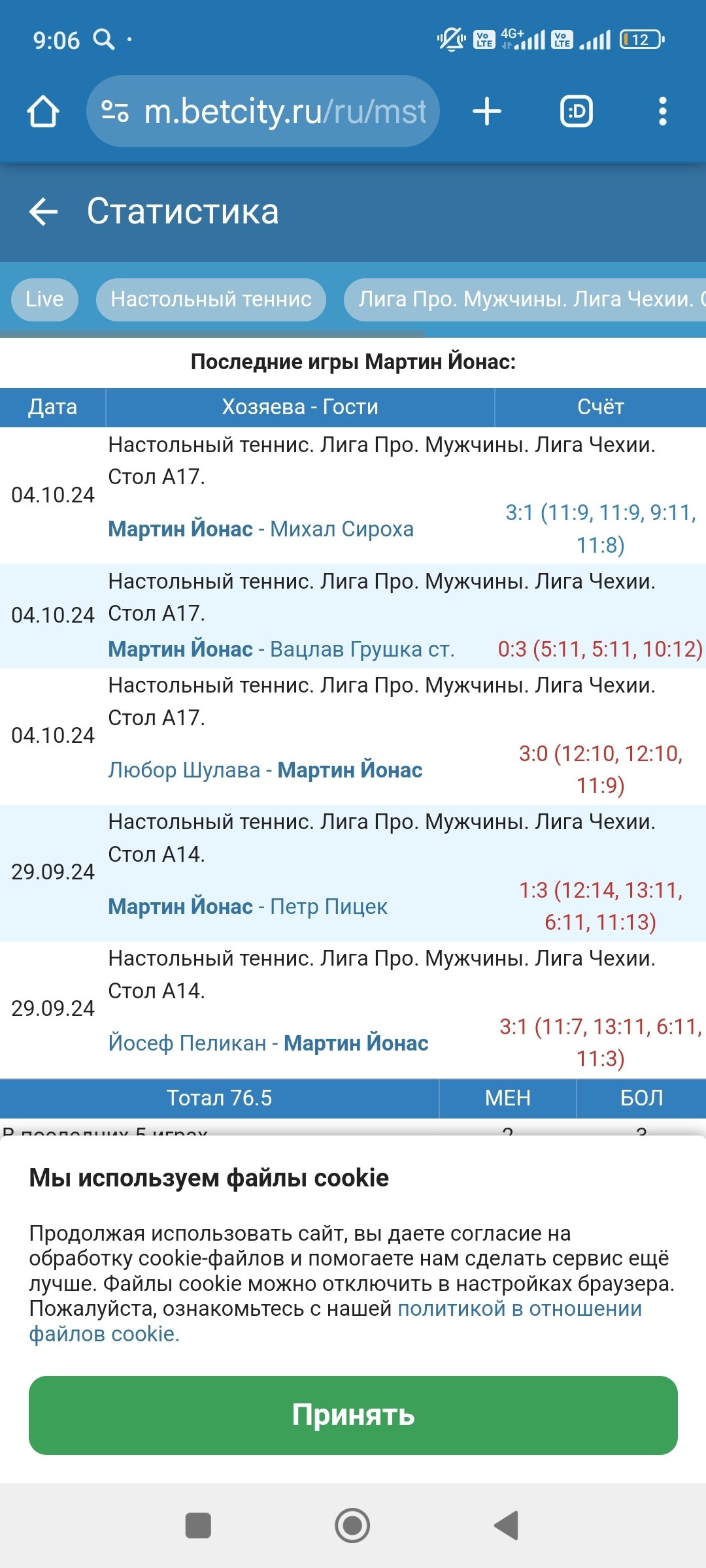Open the Мартин Йонас - Петр Пицек match
Screen dimensions: 706x1568
(x=248, y=906)
